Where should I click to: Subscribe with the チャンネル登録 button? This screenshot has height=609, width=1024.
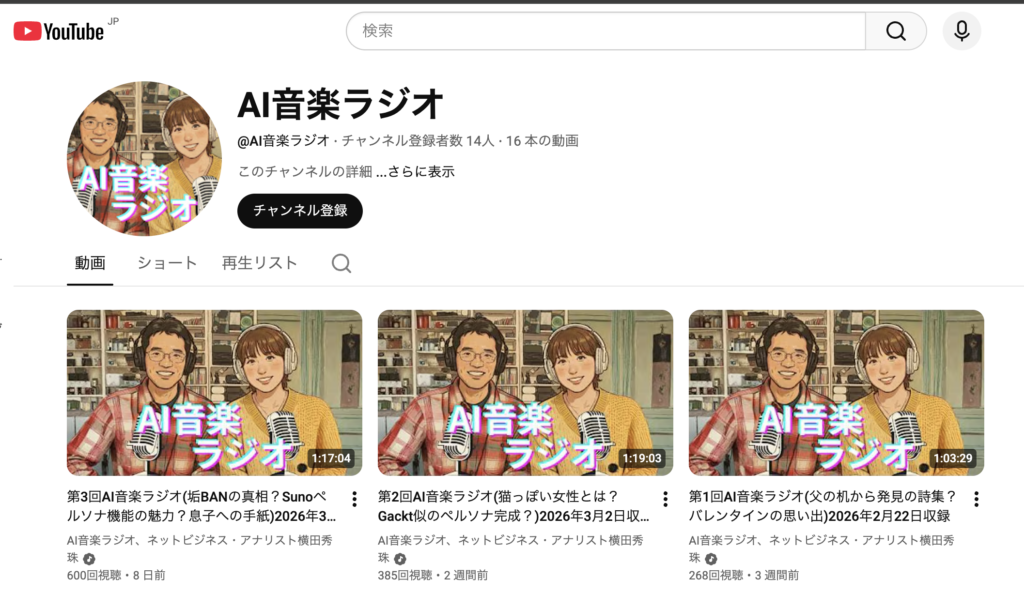(300, 211)
